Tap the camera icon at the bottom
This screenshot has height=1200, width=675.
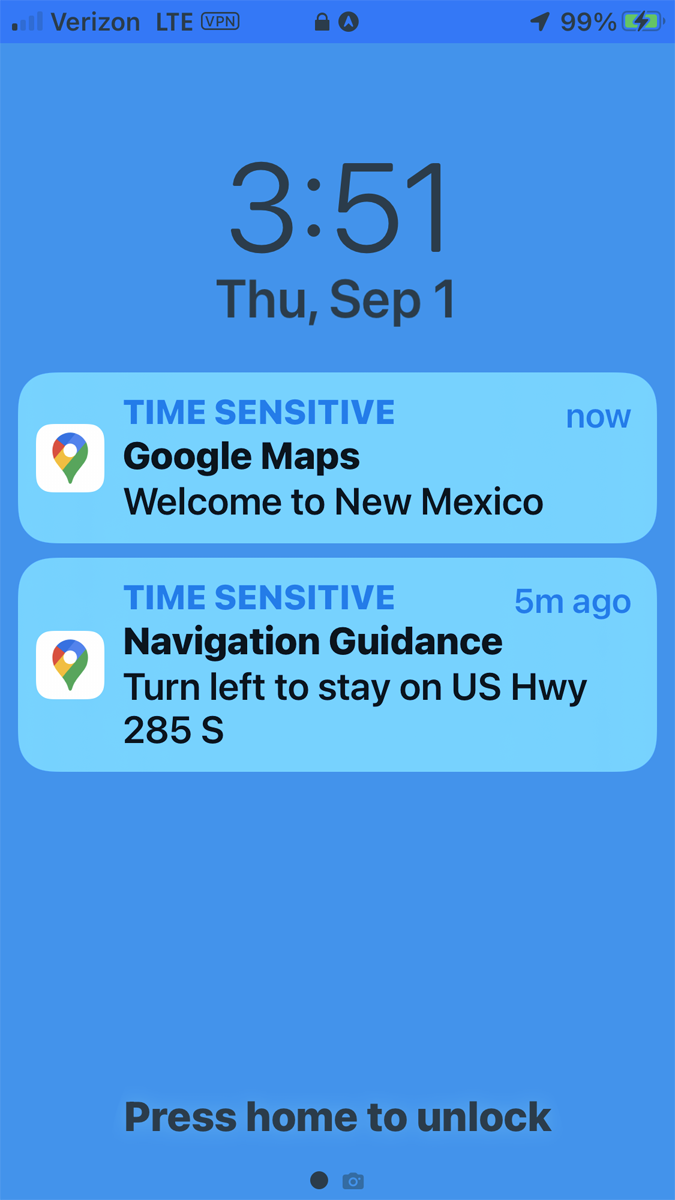click(x=353, y=1181)
